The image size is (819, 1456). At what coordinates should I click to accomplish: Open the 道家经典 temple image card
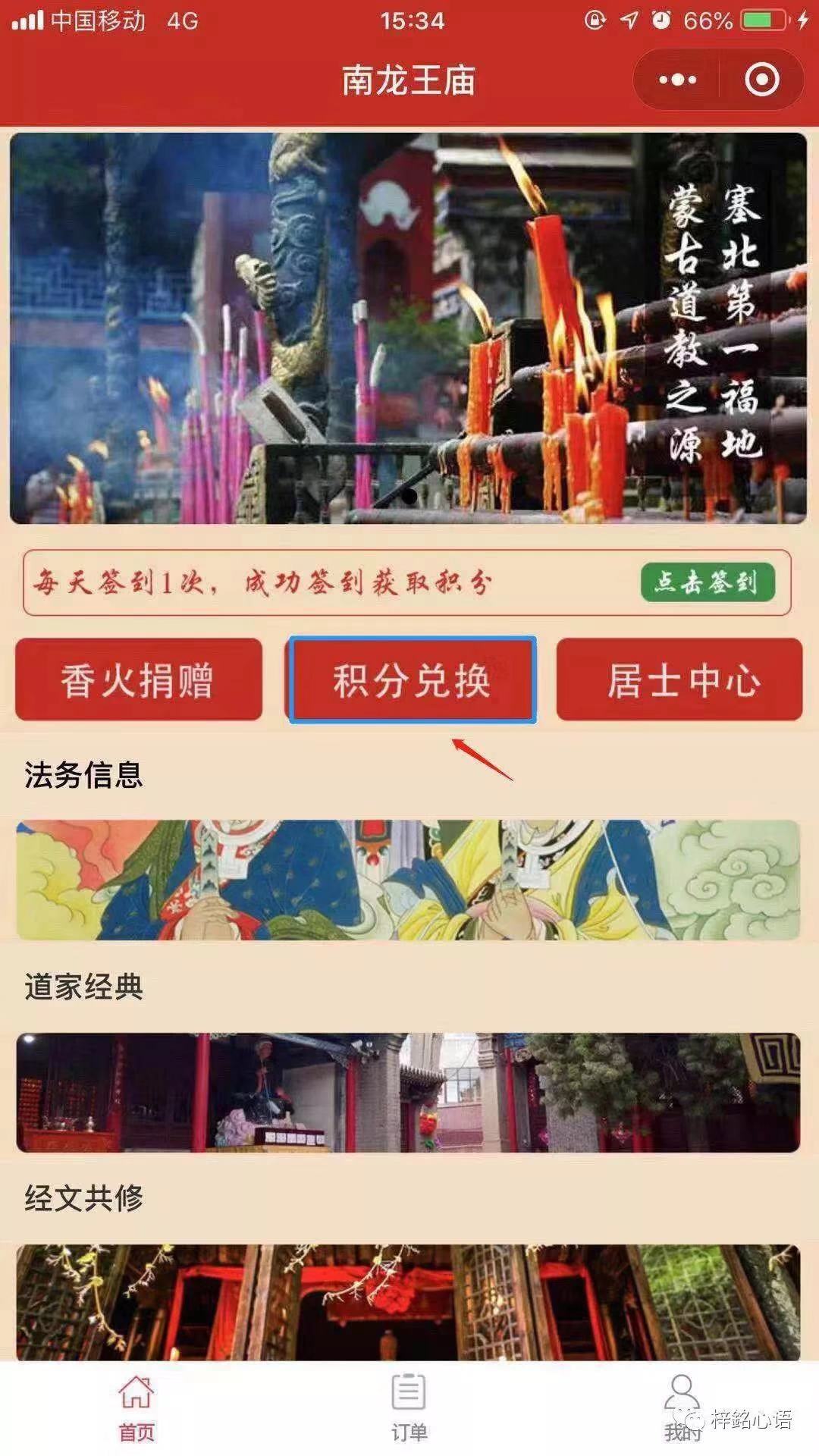point(408,1092)
